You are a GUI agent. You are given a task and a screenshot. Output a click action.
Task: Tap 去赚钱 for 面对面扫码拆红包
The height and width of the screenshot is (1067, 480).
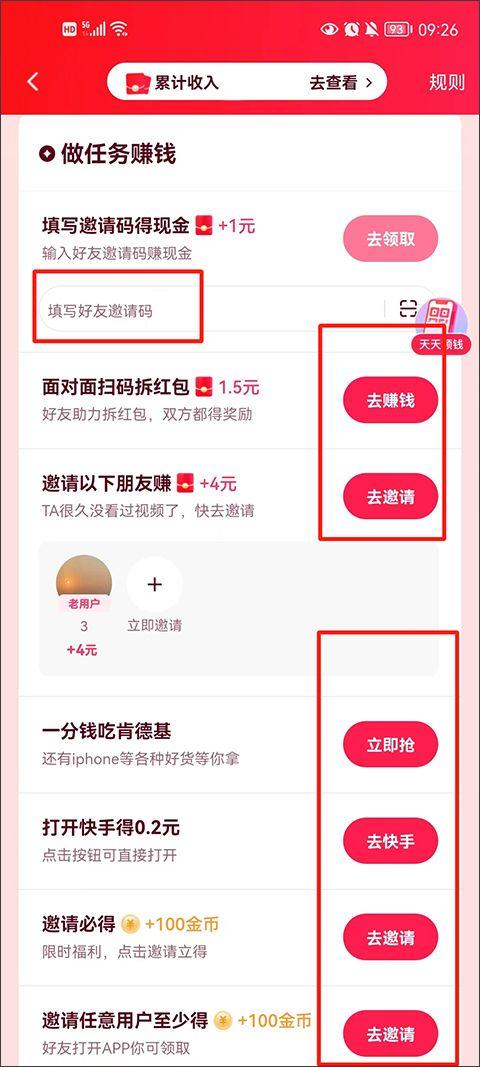pos(390,400)
